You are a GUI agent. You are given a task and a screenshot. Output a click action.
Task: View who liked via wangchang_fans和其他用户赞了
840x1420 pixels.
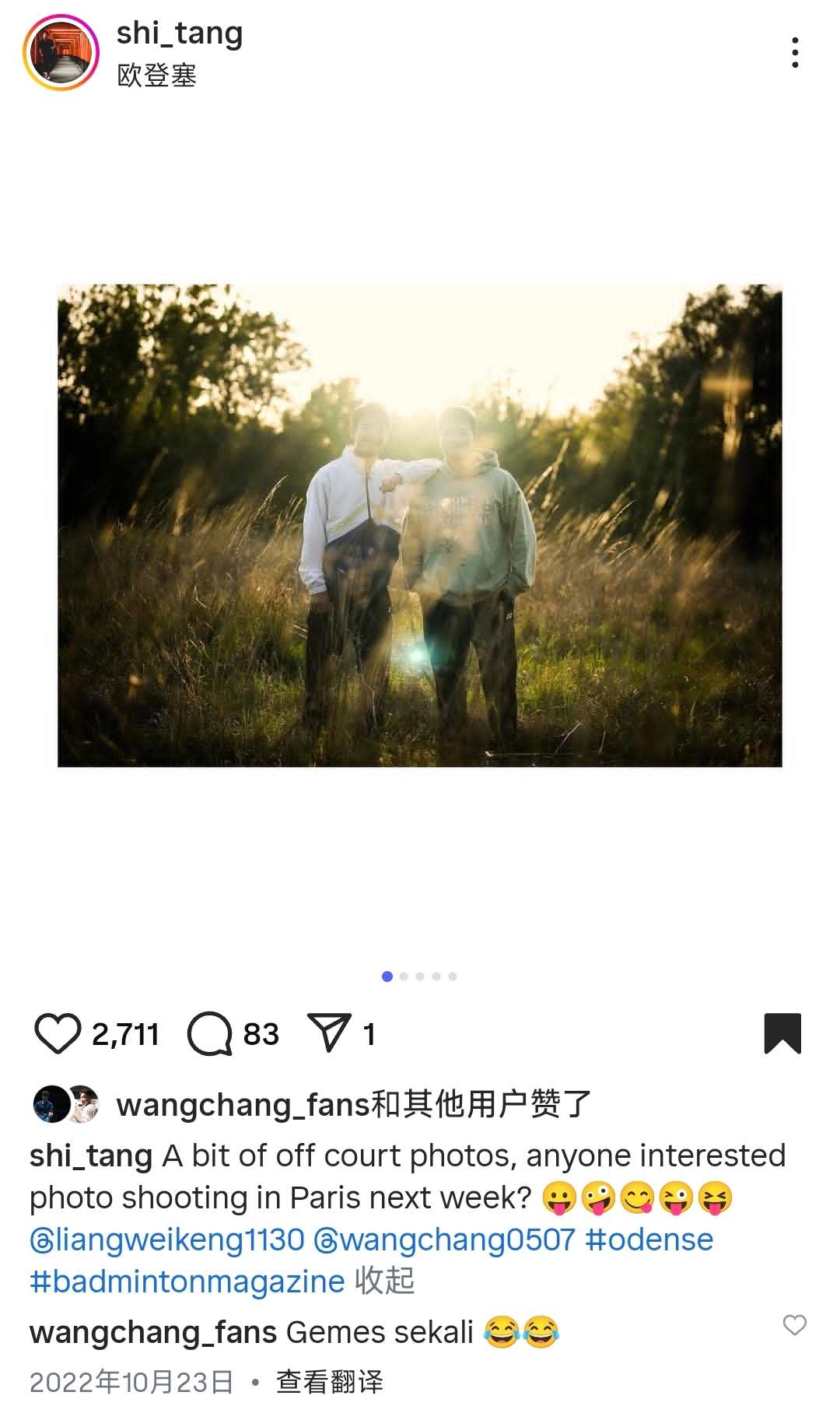354,1104
